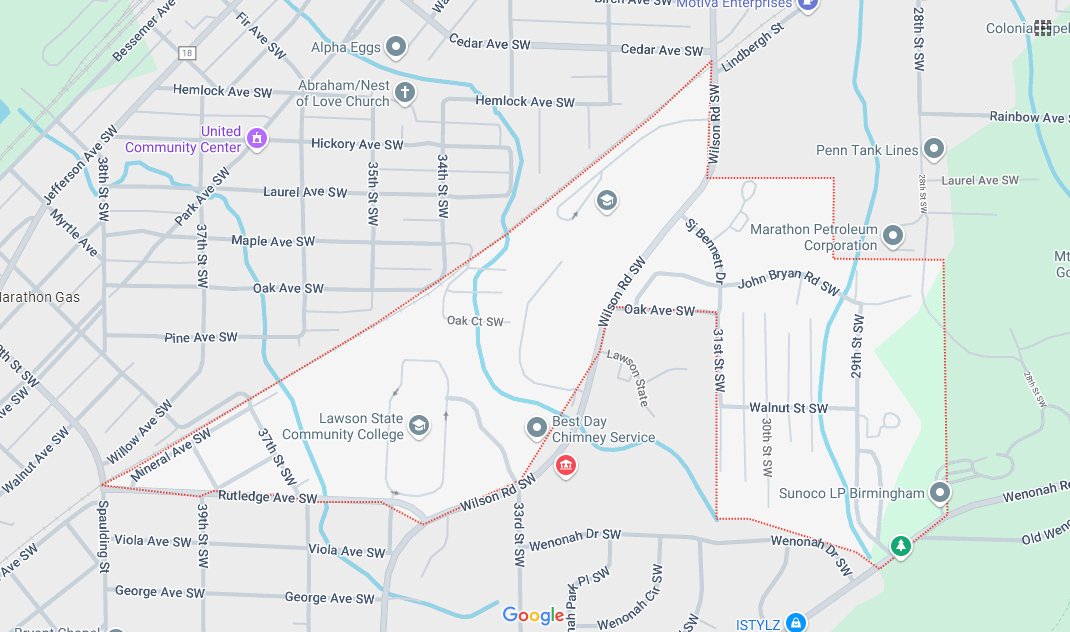Select the Sunoco LP Birmingham marker

(940, 493)
